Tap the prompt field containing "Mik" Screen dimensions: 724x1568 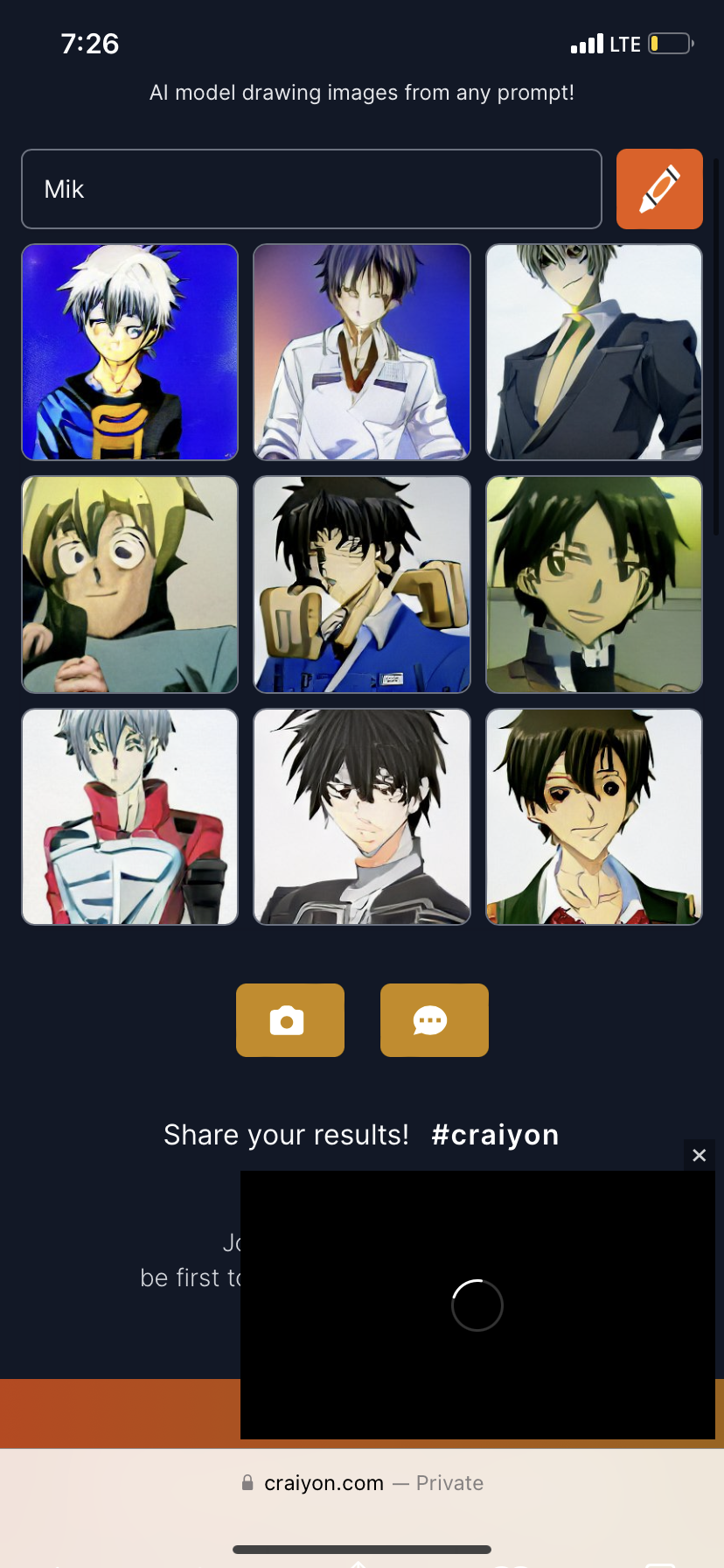point(311,189)
